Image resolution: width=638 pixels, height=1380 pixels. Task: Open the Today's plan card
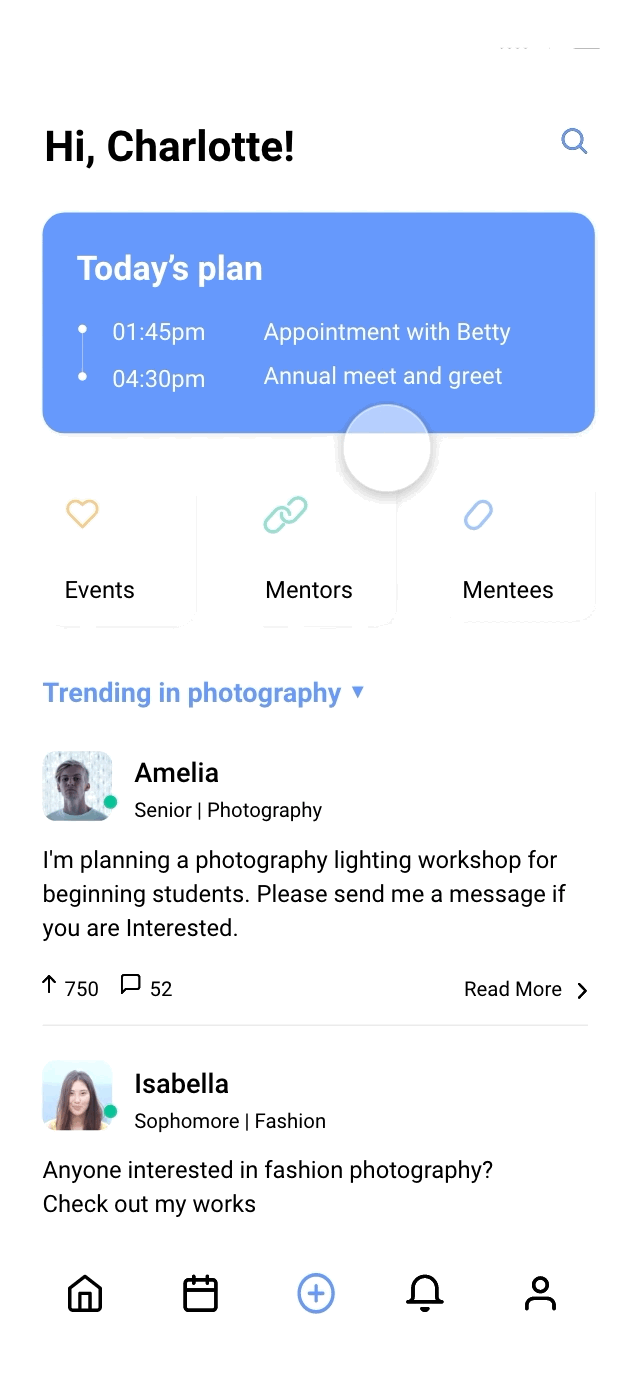coord(318,322)
